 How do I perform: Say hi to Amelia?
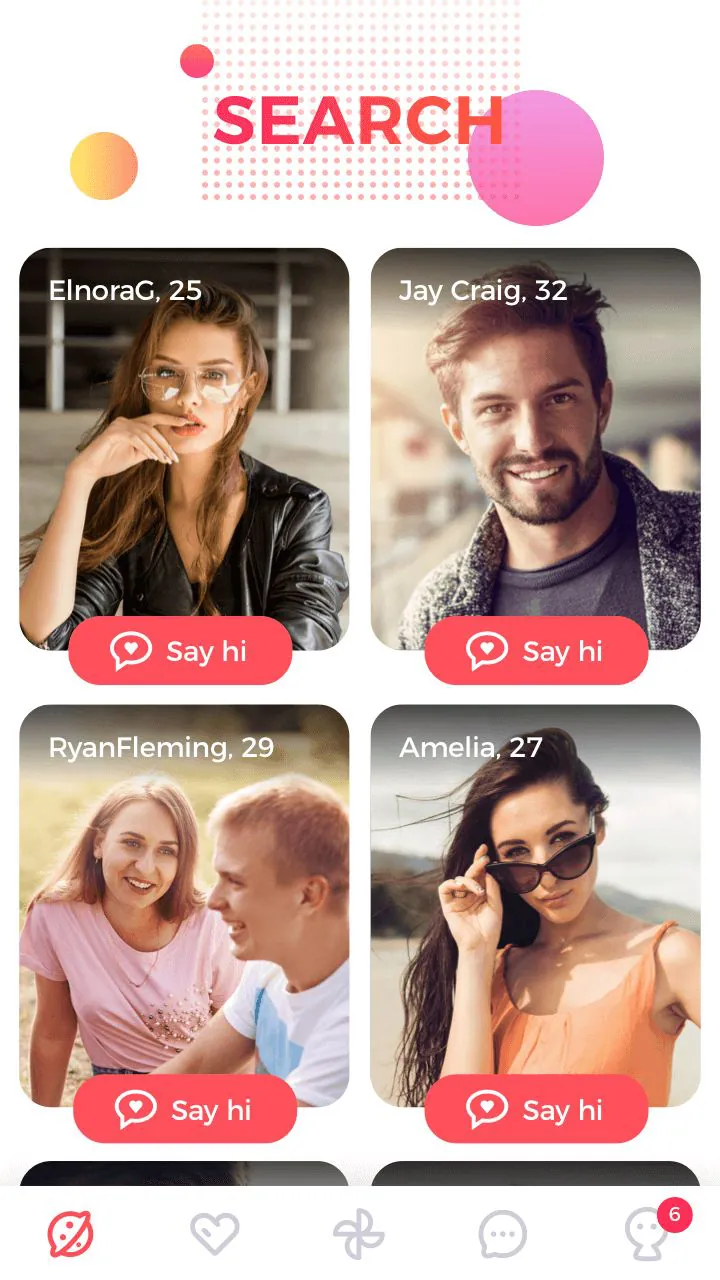(536, 1109)
